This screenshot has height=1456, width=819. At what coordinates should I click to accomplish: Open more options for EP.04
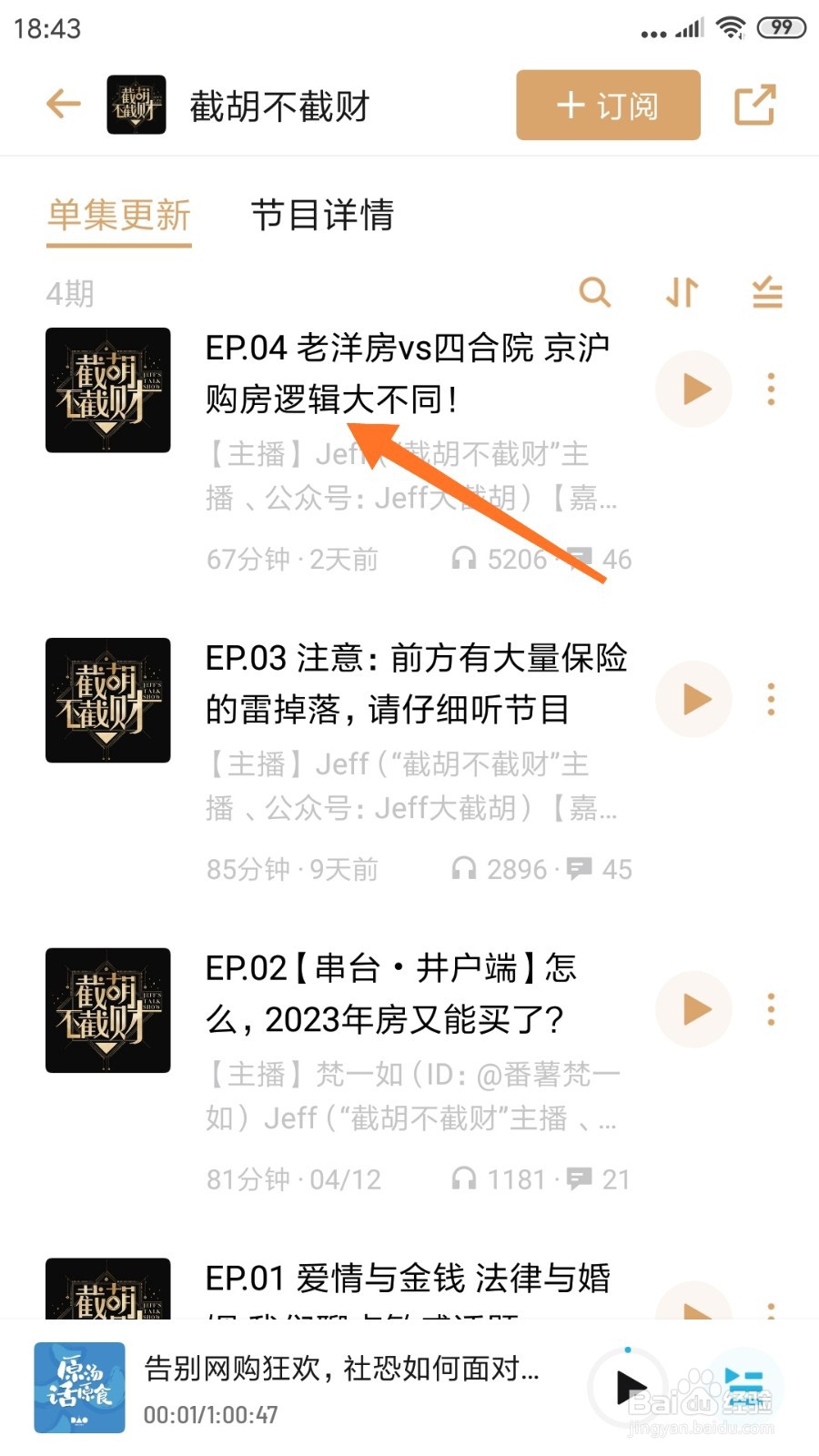coord(770,389)
